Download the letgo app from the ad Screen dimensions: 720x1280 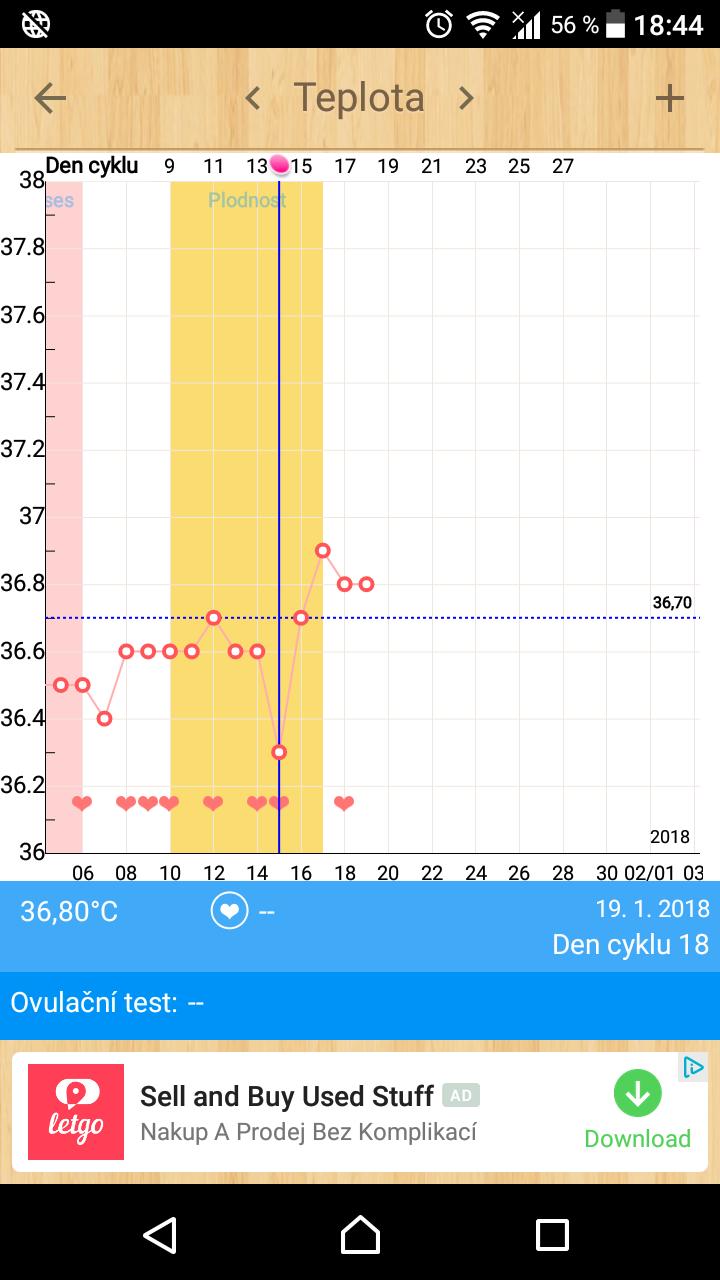click(637, 1110)
